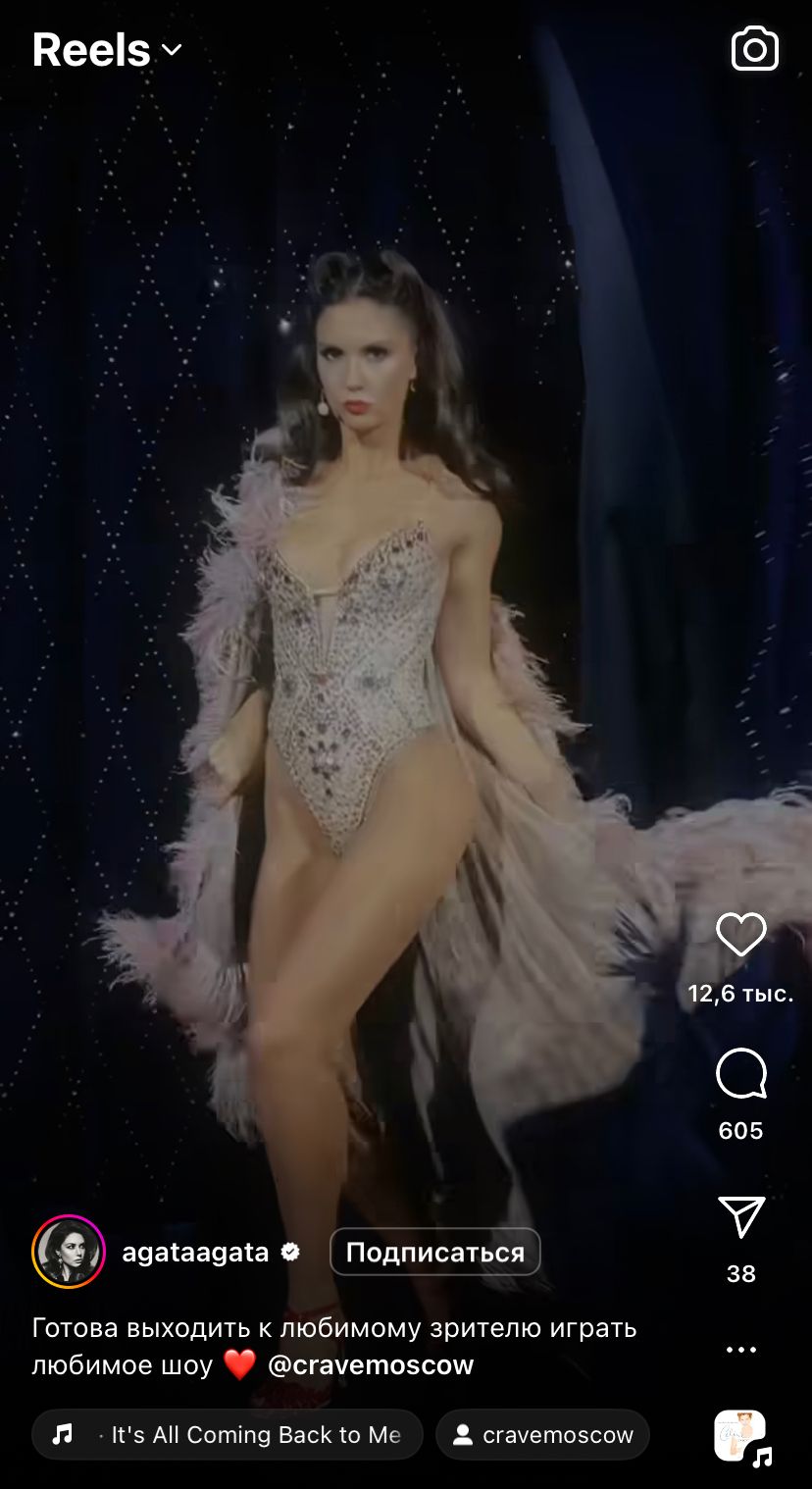812x1489 pixels.
Task: Open the It's All Coming Back to Me audio chip
Action: coord(228,1435)
